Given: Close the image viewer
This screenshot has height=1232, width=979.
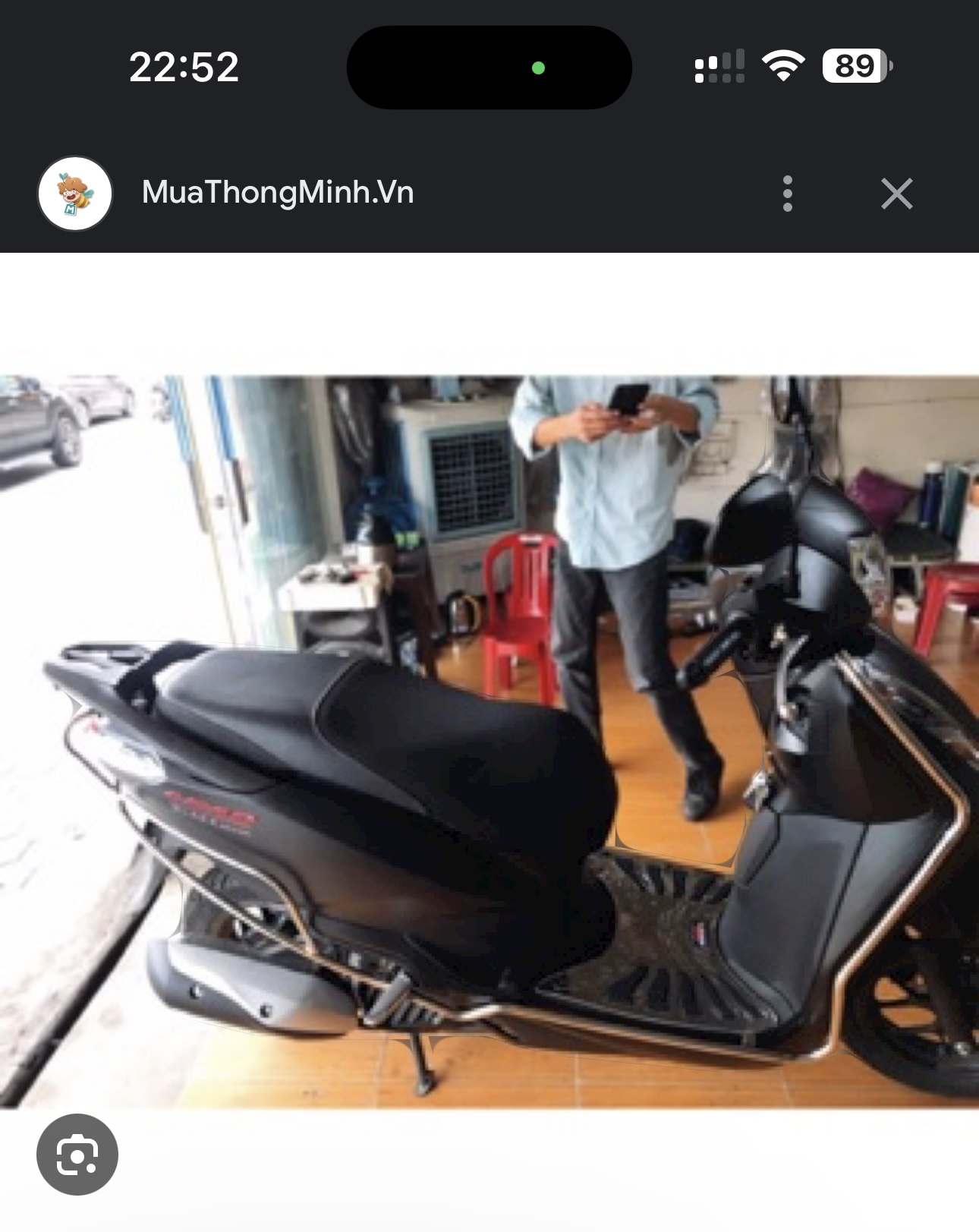Looking at the screenshot, I should (x=896, y=194).
